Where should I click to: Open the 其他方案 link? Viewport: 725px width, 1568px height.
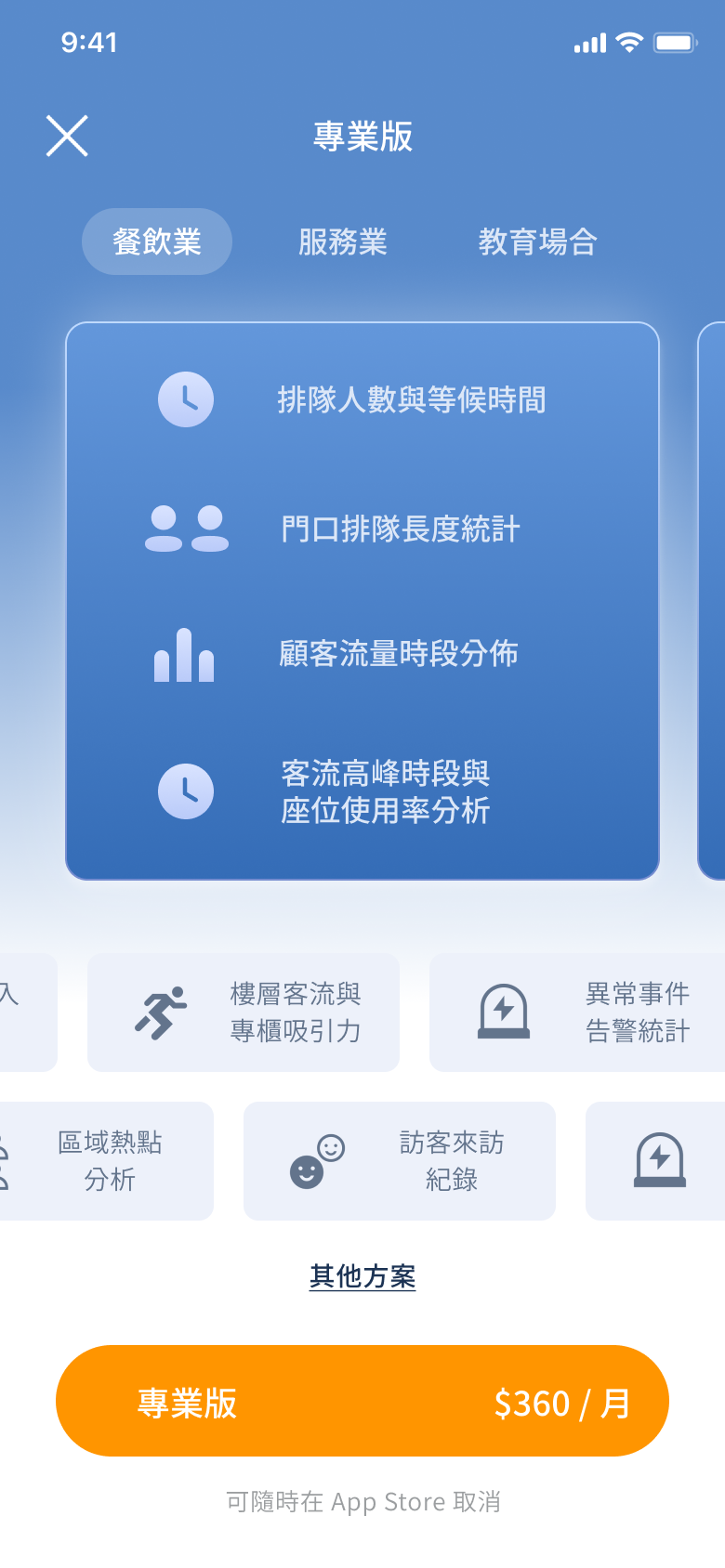tap(362, 1276)
